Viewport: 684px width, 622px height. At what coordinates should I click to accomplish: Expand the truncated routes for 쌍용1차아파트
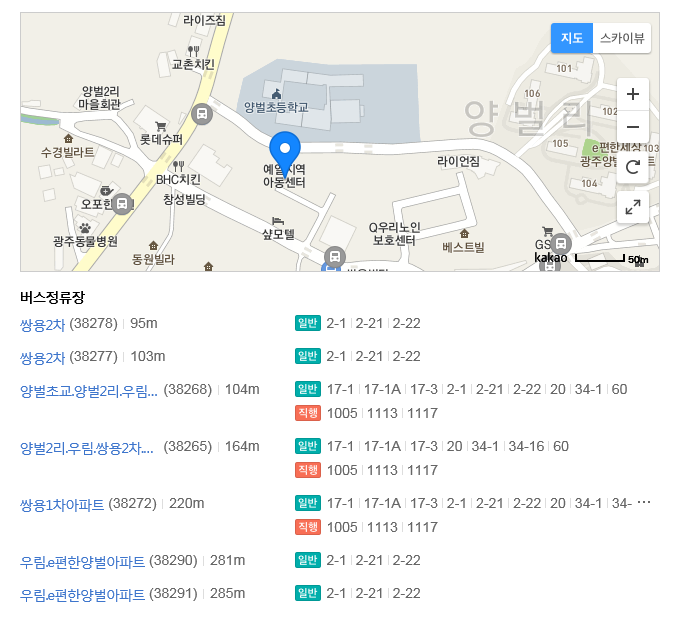pos(644,503)
